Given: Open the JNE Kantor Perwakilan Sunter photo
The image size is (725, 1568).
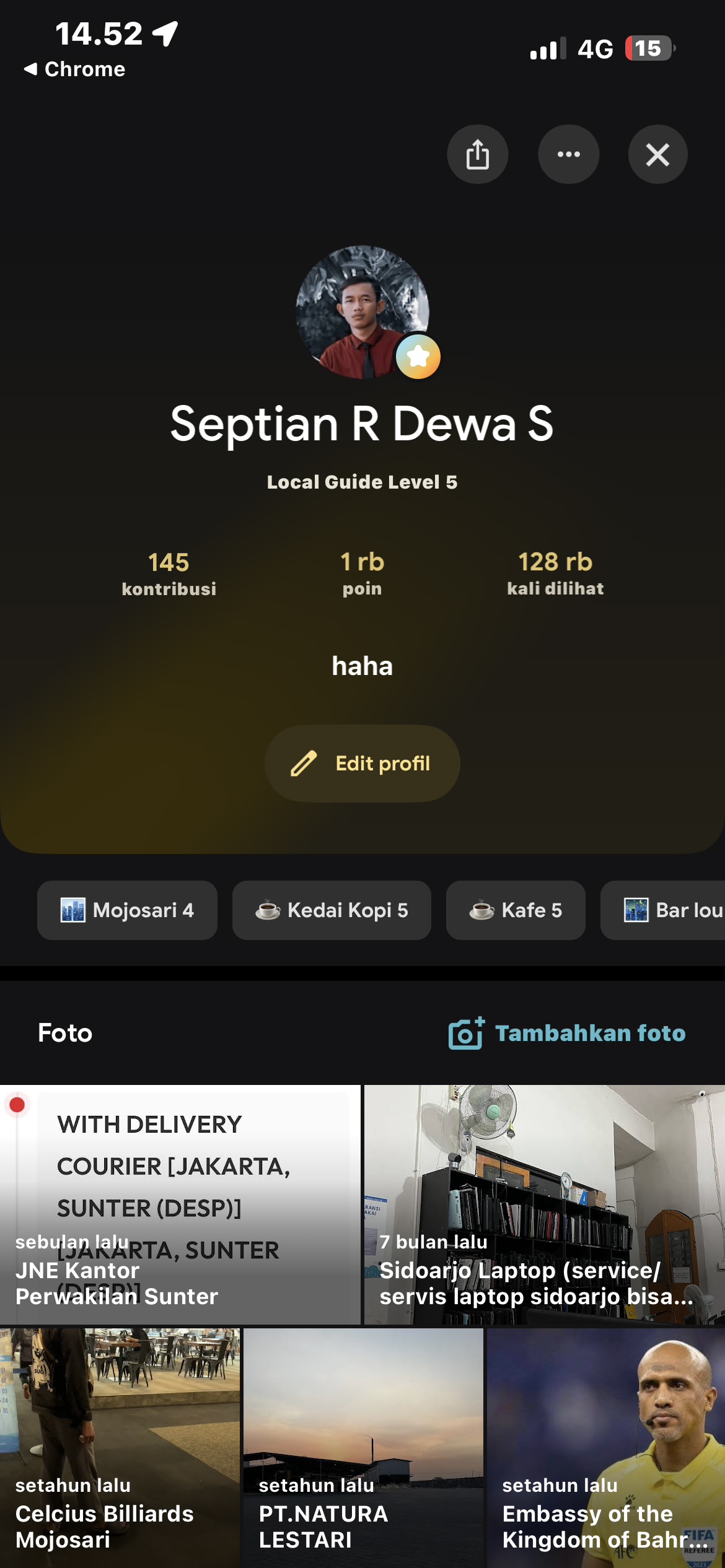Looking at the screenshot, I should coord(180,1204).
